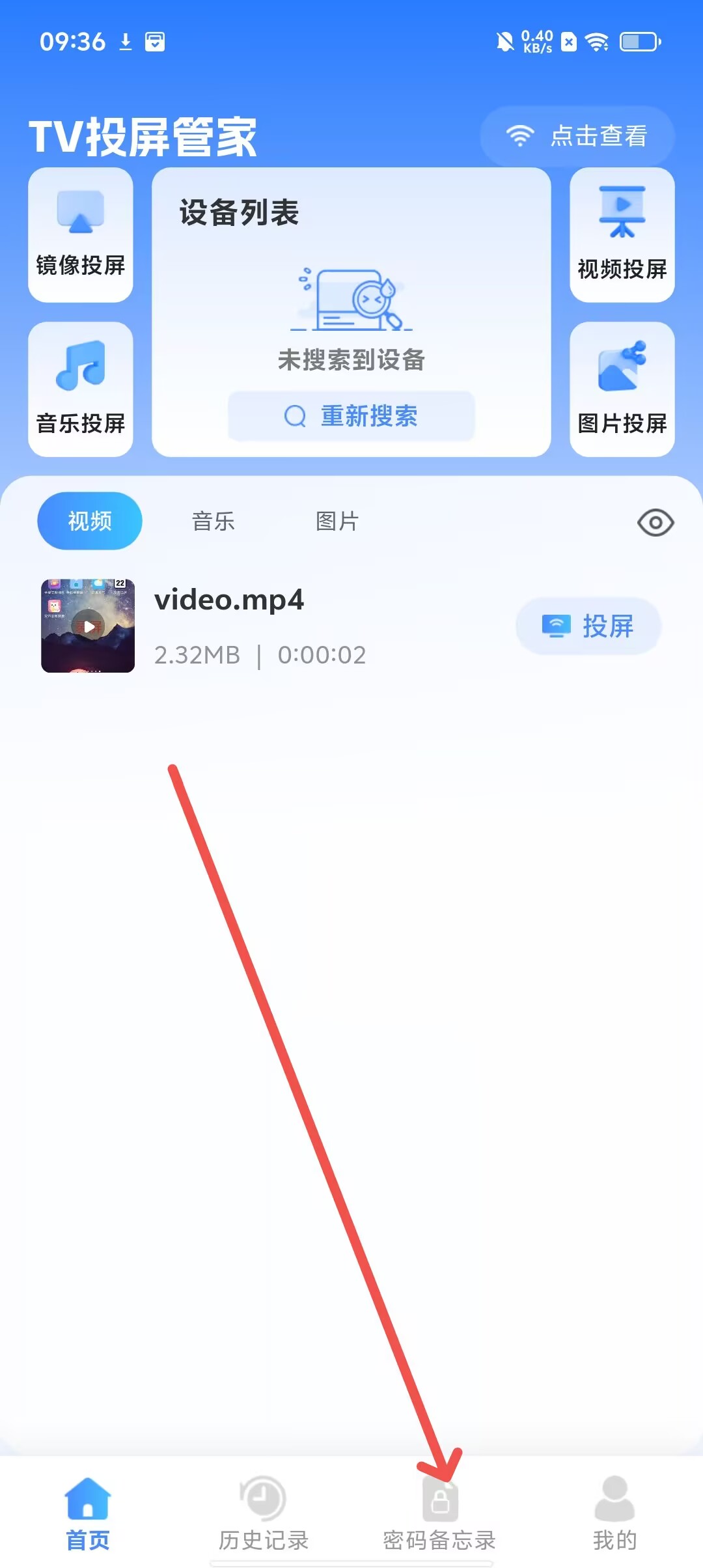
Task: Open video.mp4 thumbnail
Action: coord(88,626)
